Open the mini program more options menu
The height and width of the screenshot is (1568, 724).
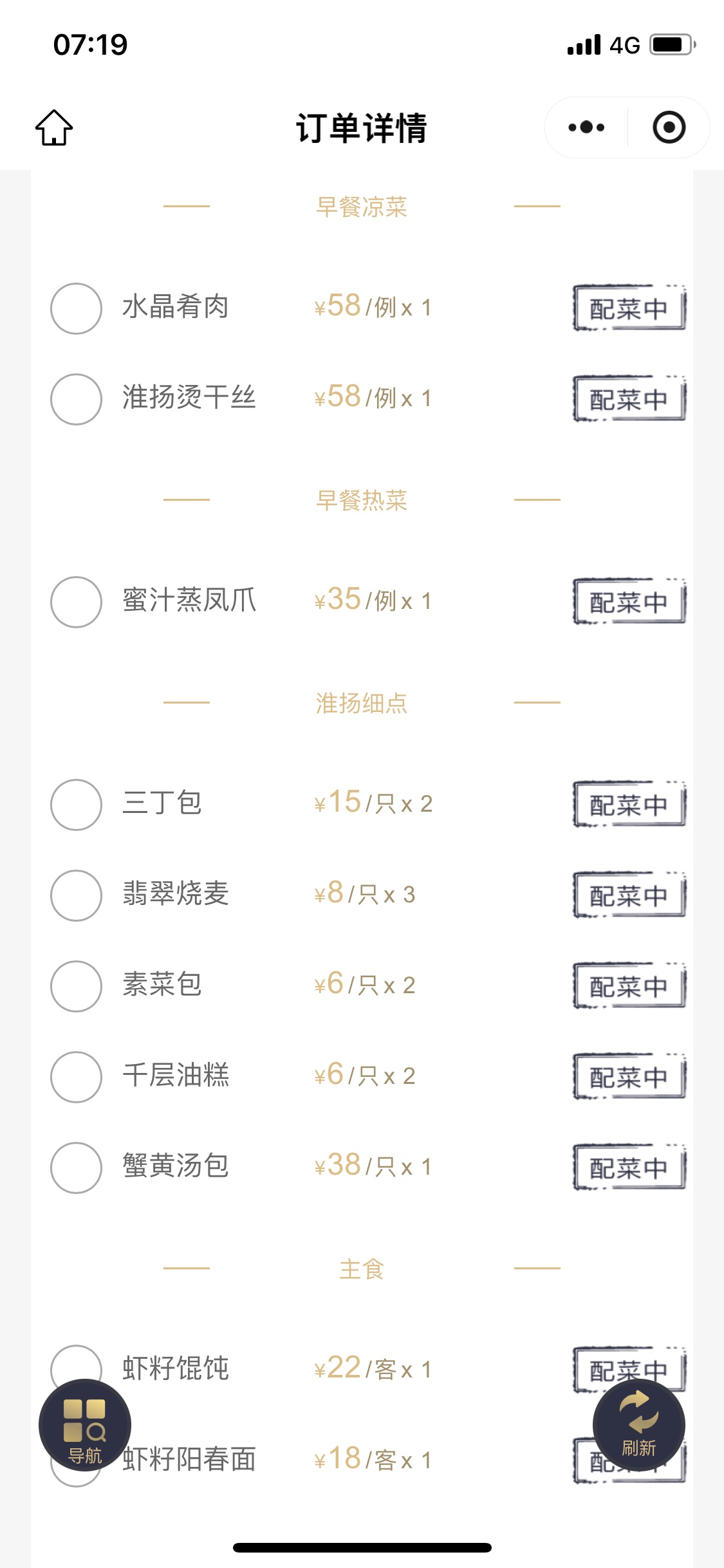586,127
